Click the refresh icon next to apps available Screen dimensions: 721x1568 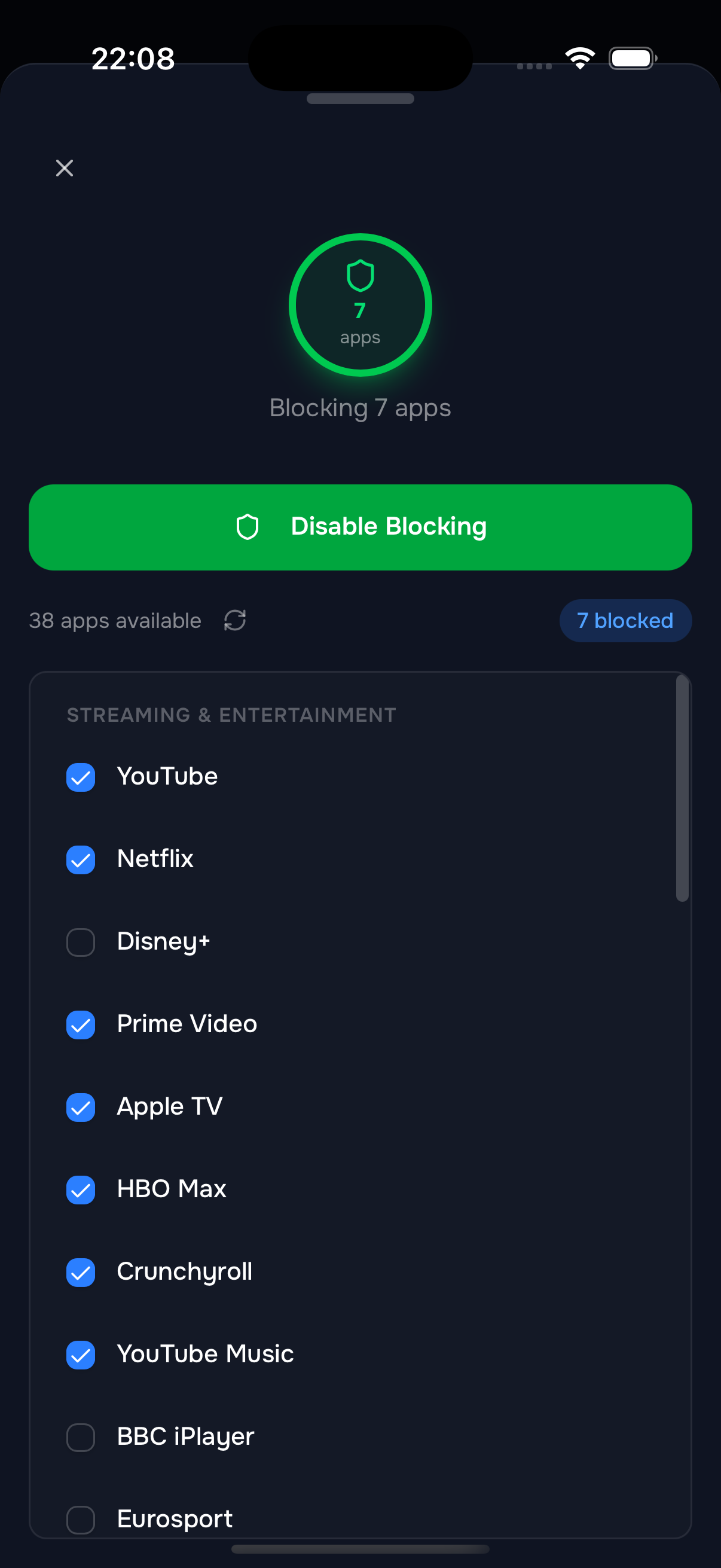234,620
